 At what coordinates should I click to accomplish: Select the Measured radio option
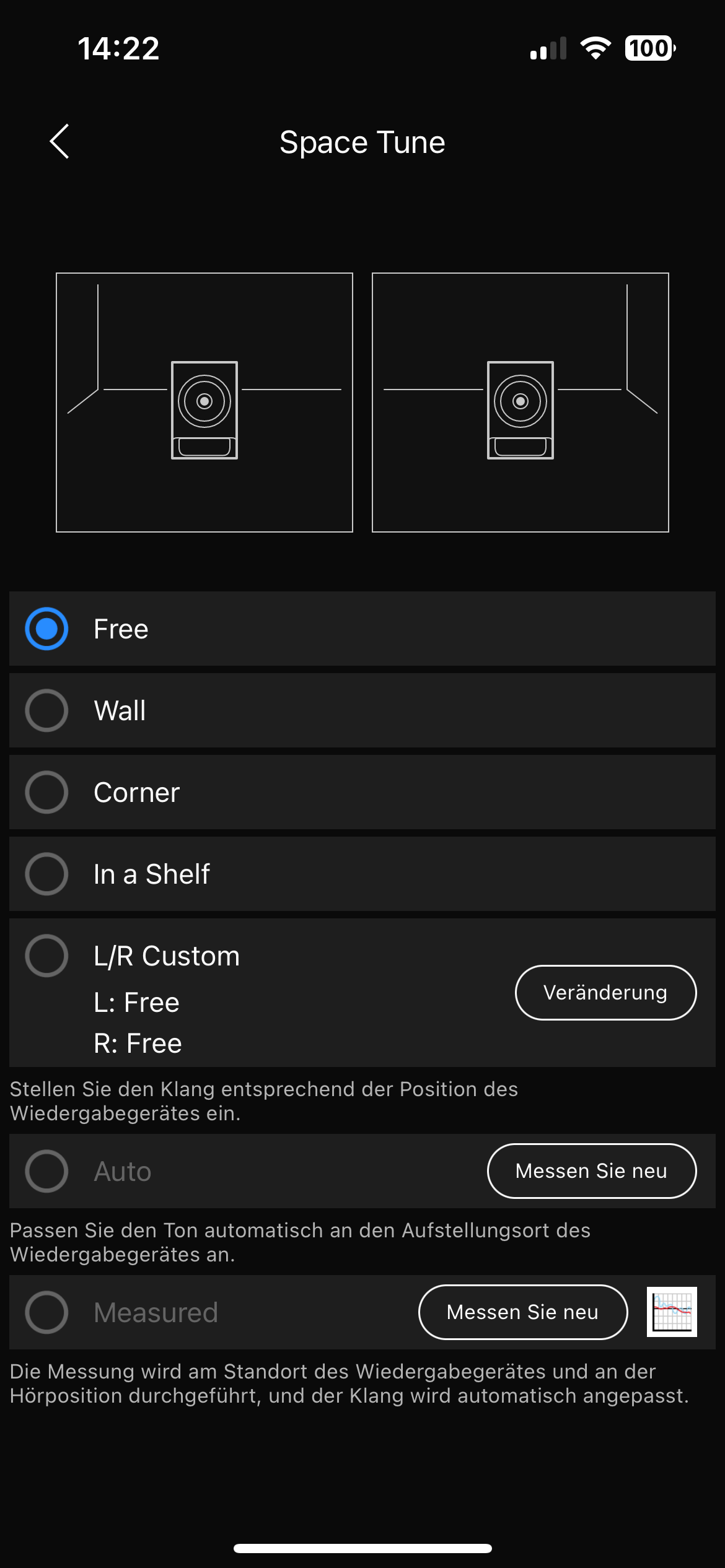click(x=46, y=1312)
